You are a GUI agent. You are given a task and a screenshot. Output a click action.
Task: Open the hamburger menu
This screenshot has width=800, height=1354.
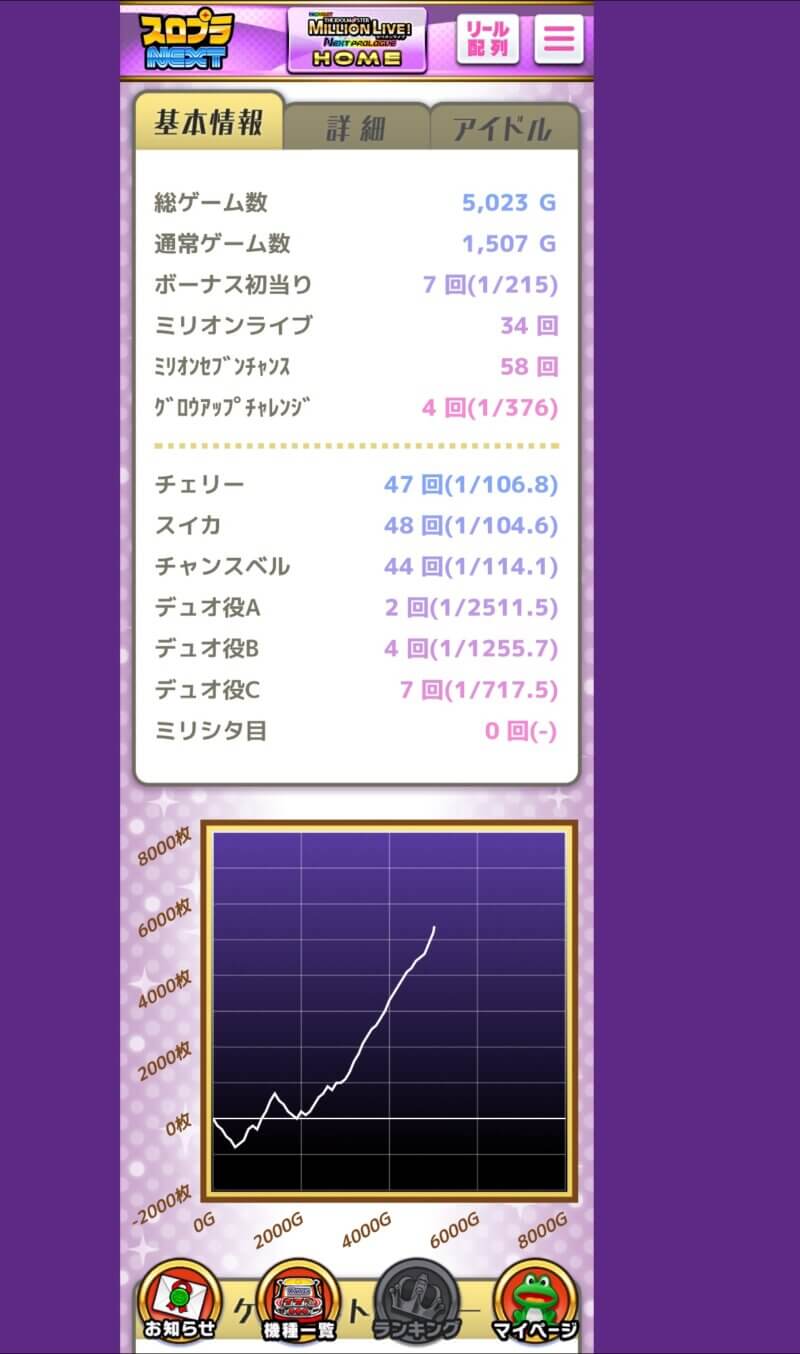coord(558,39)
